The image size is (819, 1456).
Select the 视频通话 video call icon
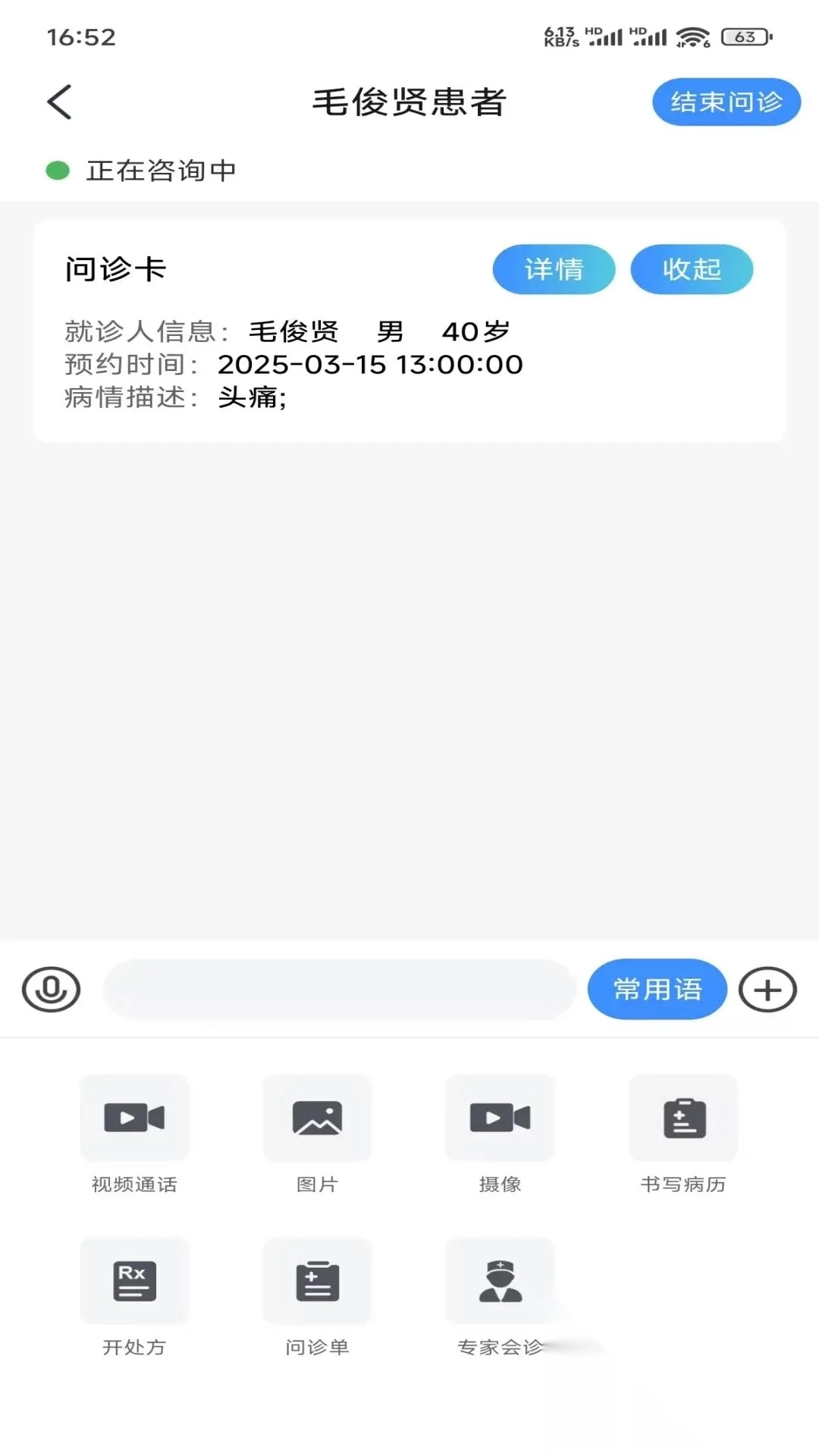[134, 1119]
